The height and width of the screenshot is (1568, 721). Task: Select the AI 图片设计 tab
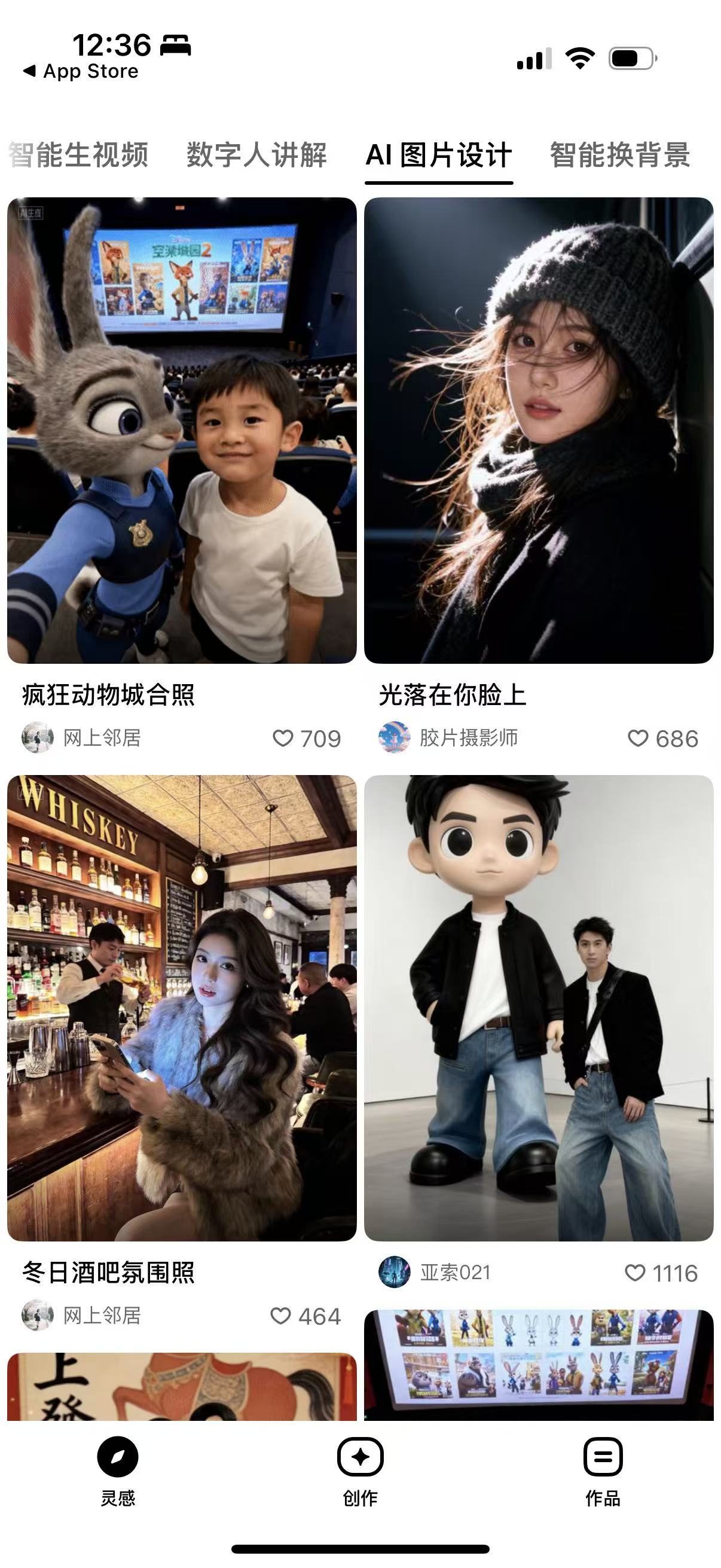439,155
